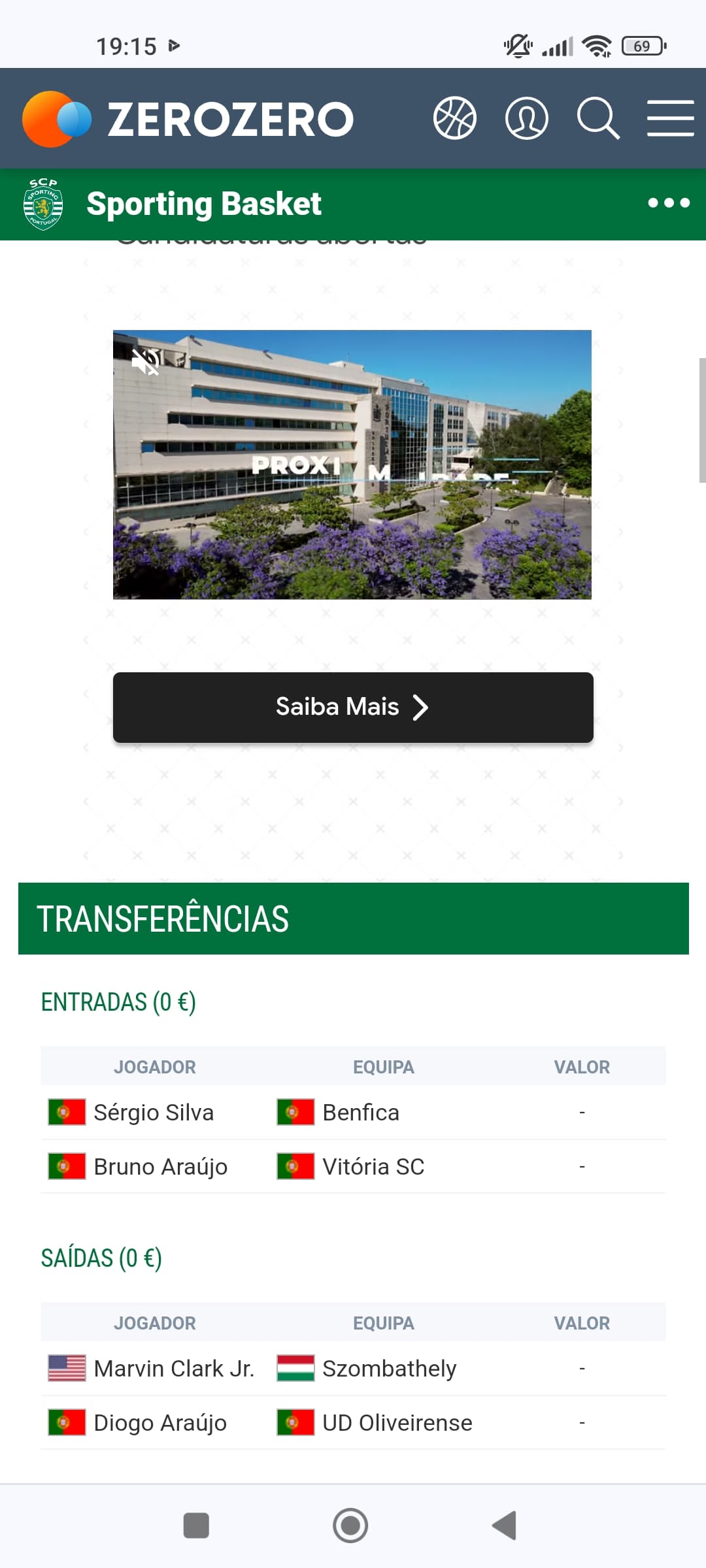
Task: Unmute the advertisement video
Action: (x=145, y=361)
